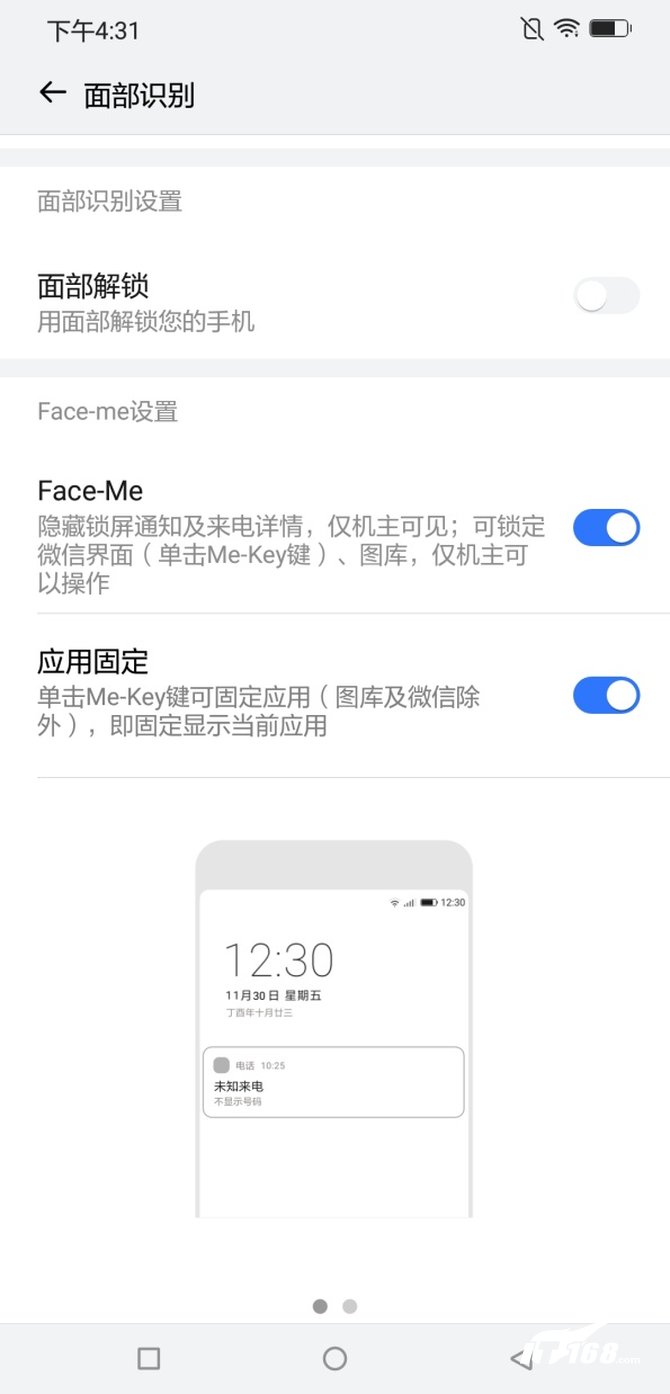Open recent apps with the square button
The height and width of the screenshot is (1394, 670).
(x=149, y=1358)
